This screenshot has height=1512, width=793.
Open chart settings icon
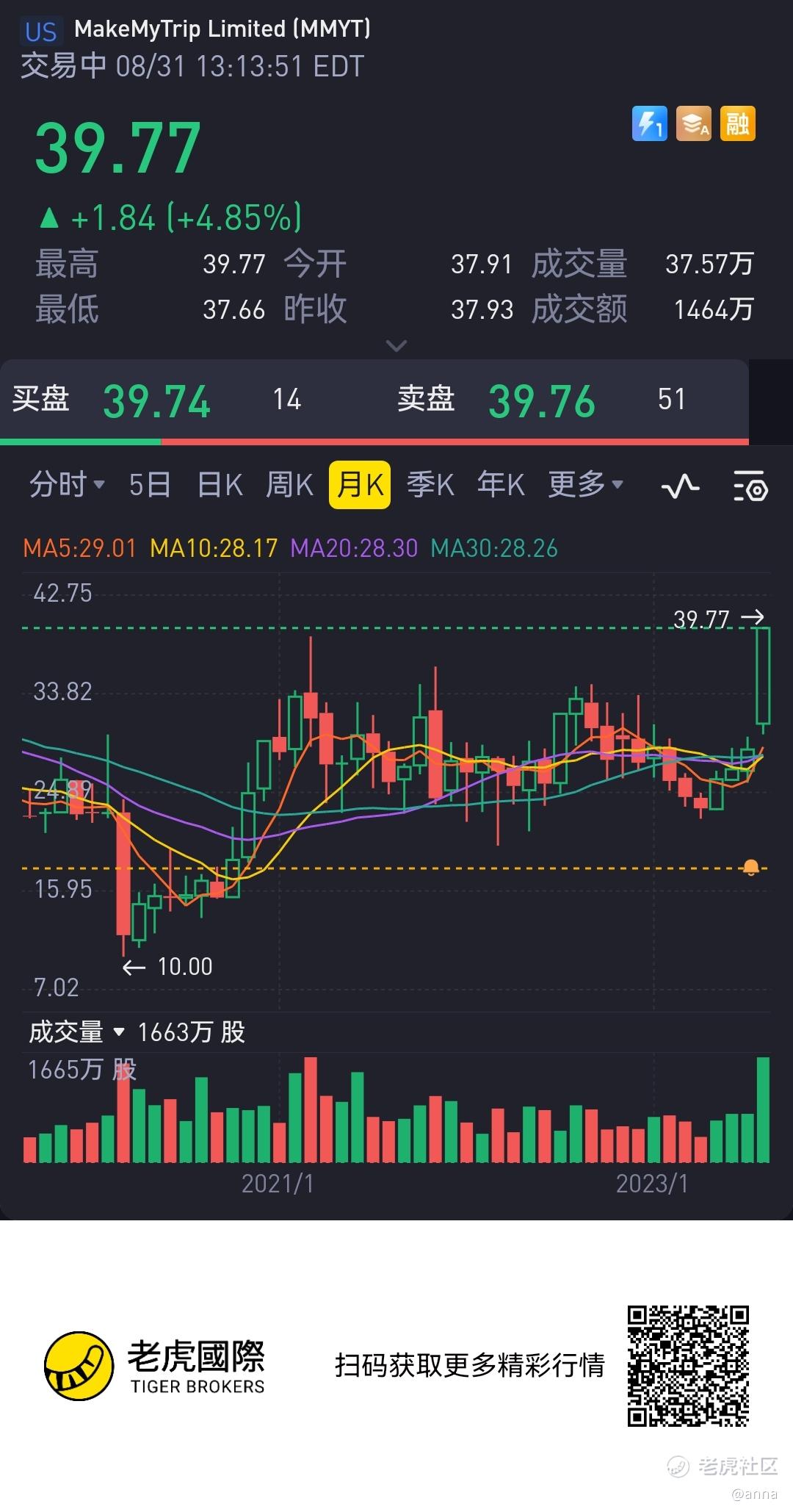750,486
